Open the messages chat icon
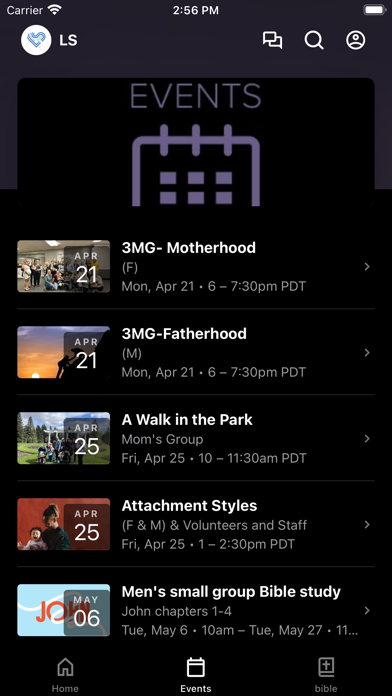This screenshot has height=696, width=392. point(272,40)
